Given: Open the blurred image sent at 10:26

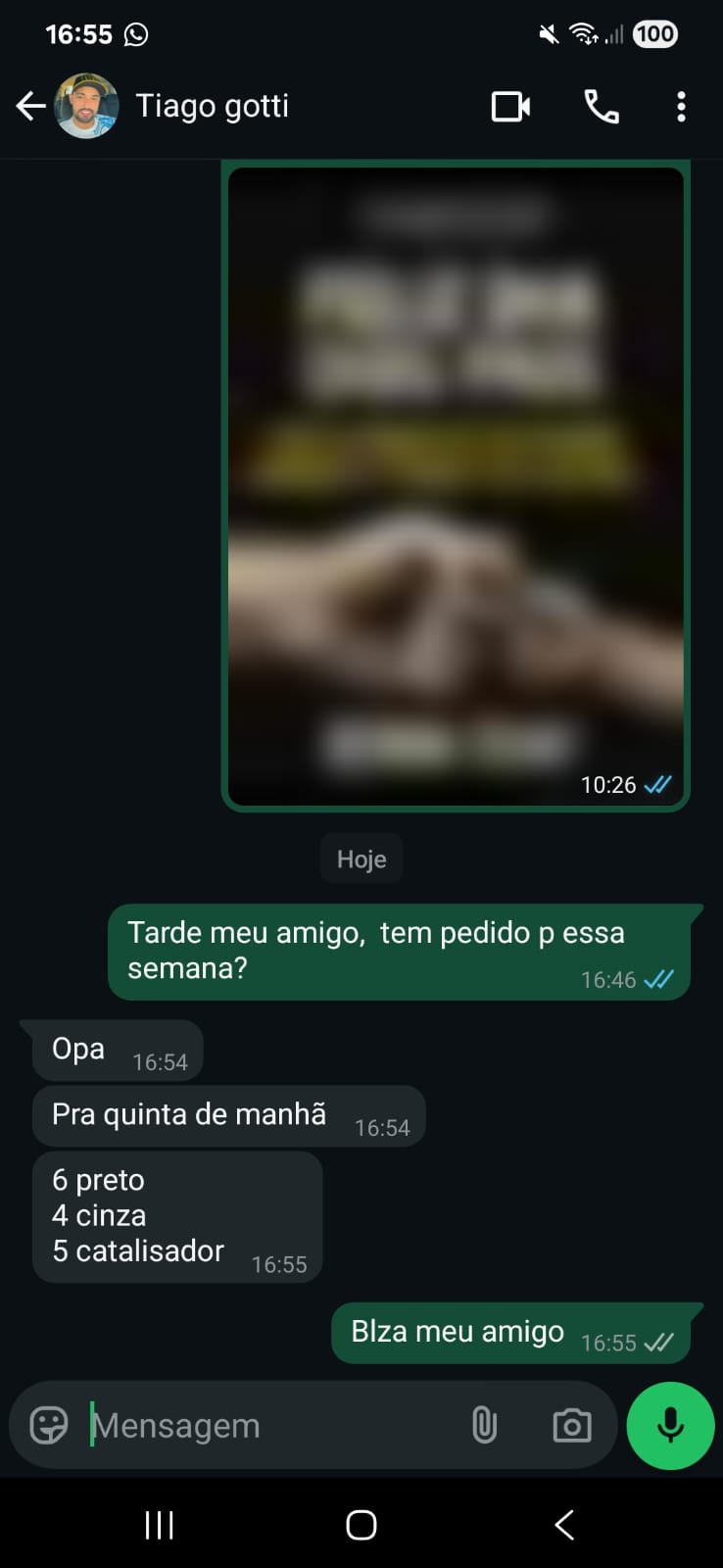Looking at the screenshot, I should pyautogui.click(x=456, y=485).
